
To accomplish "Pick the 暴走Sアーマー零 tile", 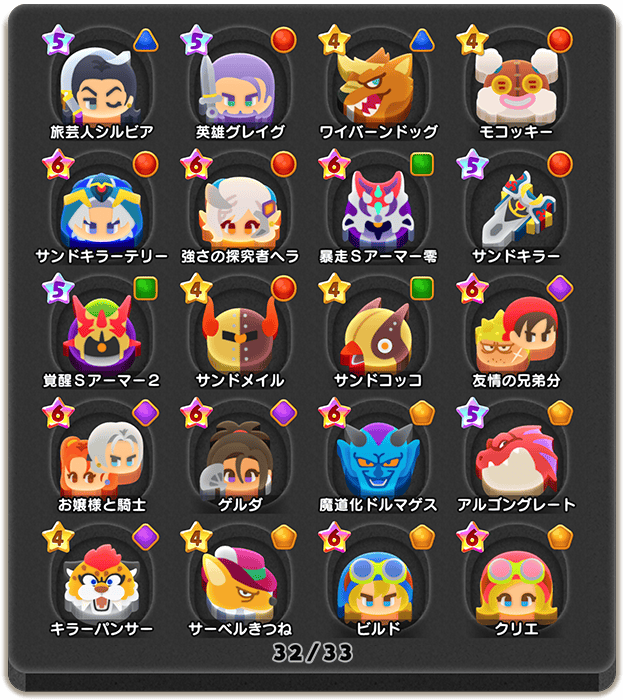I will tap(377, 211).
